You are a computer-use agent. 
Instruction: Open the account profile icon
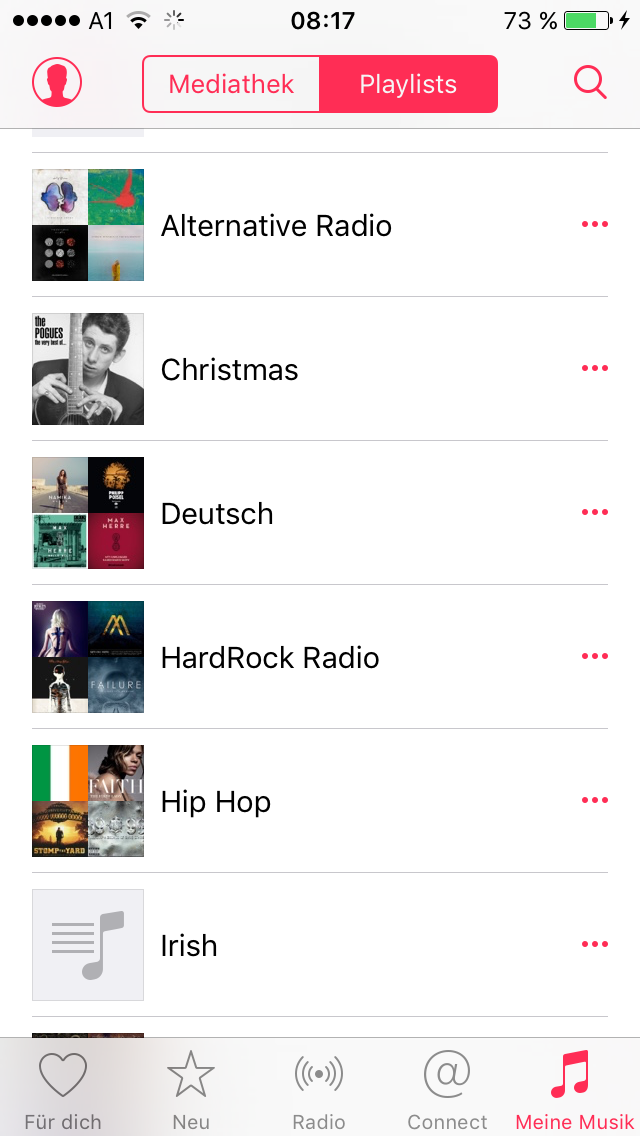coord(57,83)
